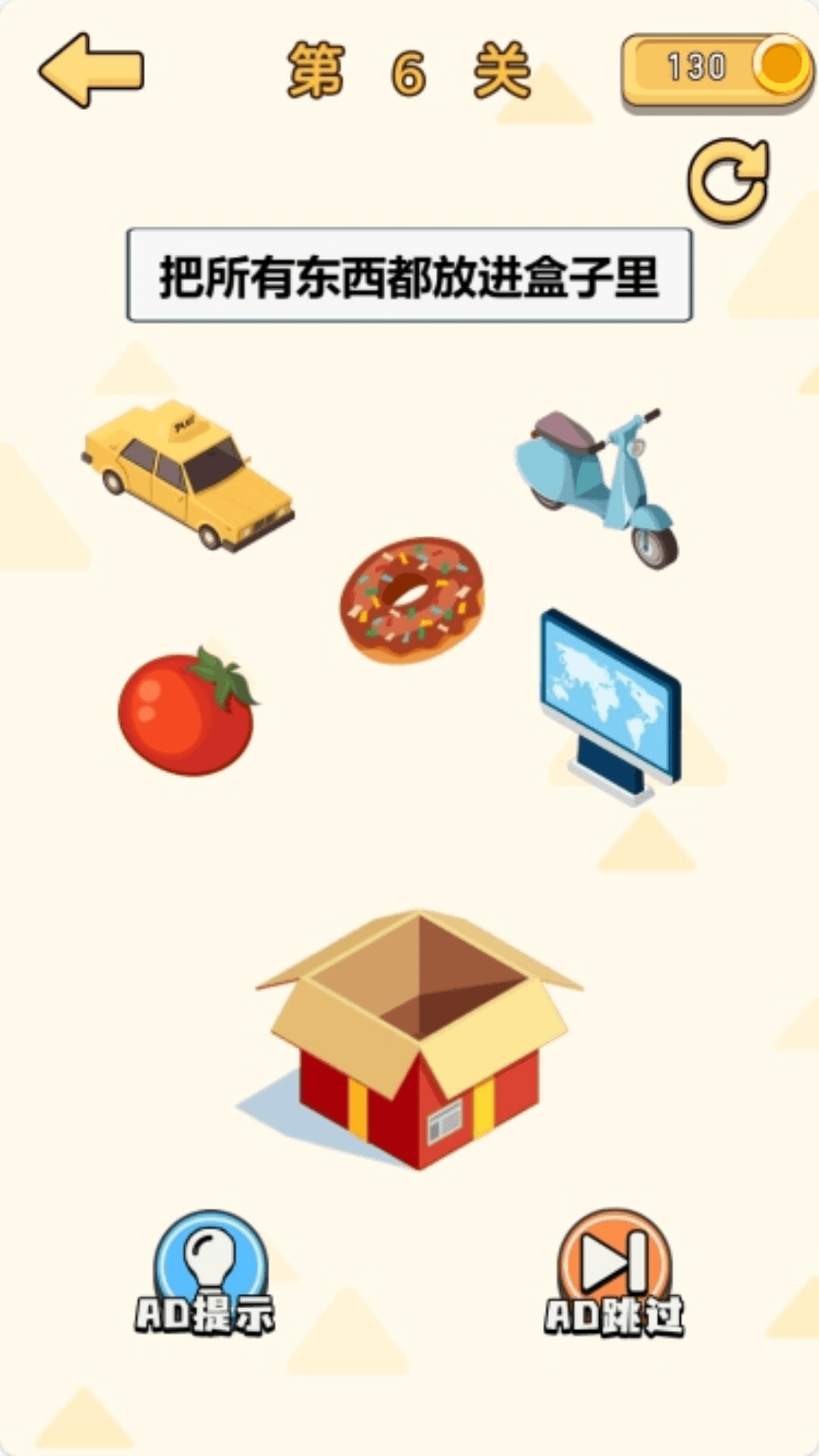Image resolution: width=819 pixels, height=1456 pixels.
Task: Tap the yellow taxi car
Action: (x=188, y=476)
